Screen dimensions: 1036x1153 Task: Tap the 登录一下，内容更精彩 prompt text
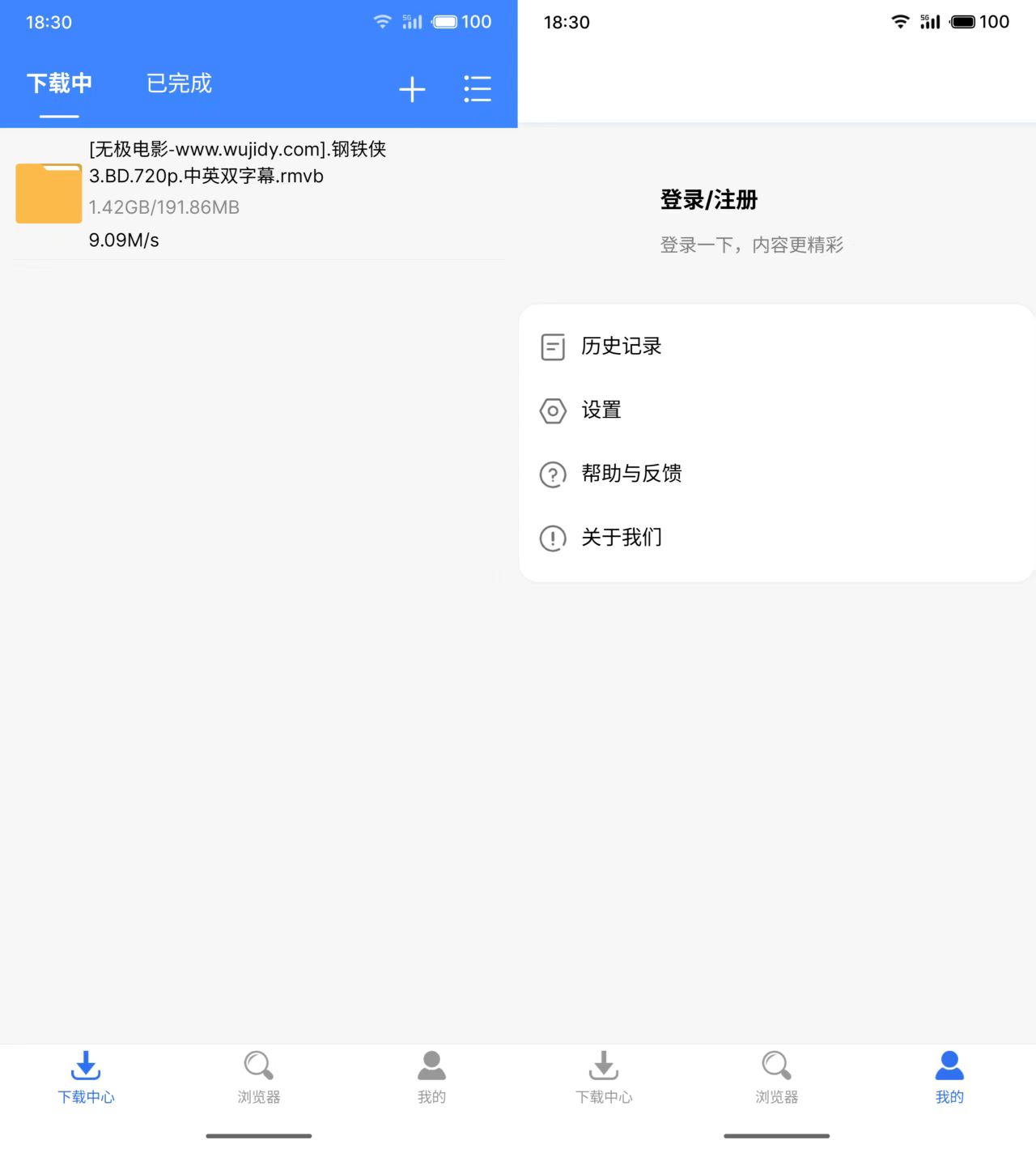point(752,245)
